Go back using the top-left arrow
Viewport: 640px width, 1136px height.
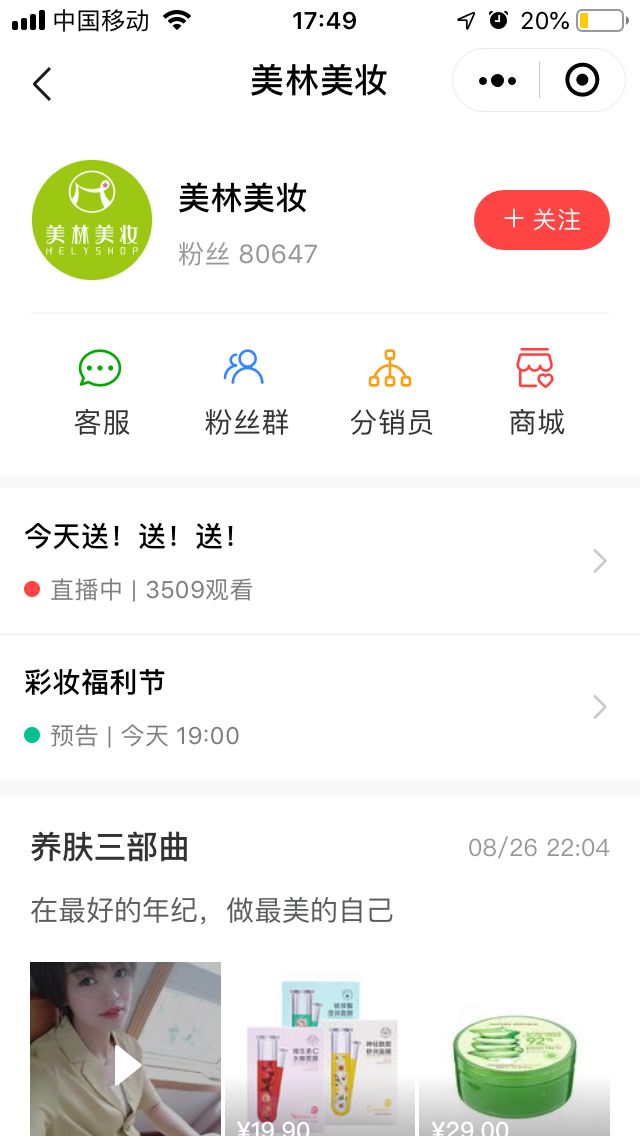coord(41,83)
